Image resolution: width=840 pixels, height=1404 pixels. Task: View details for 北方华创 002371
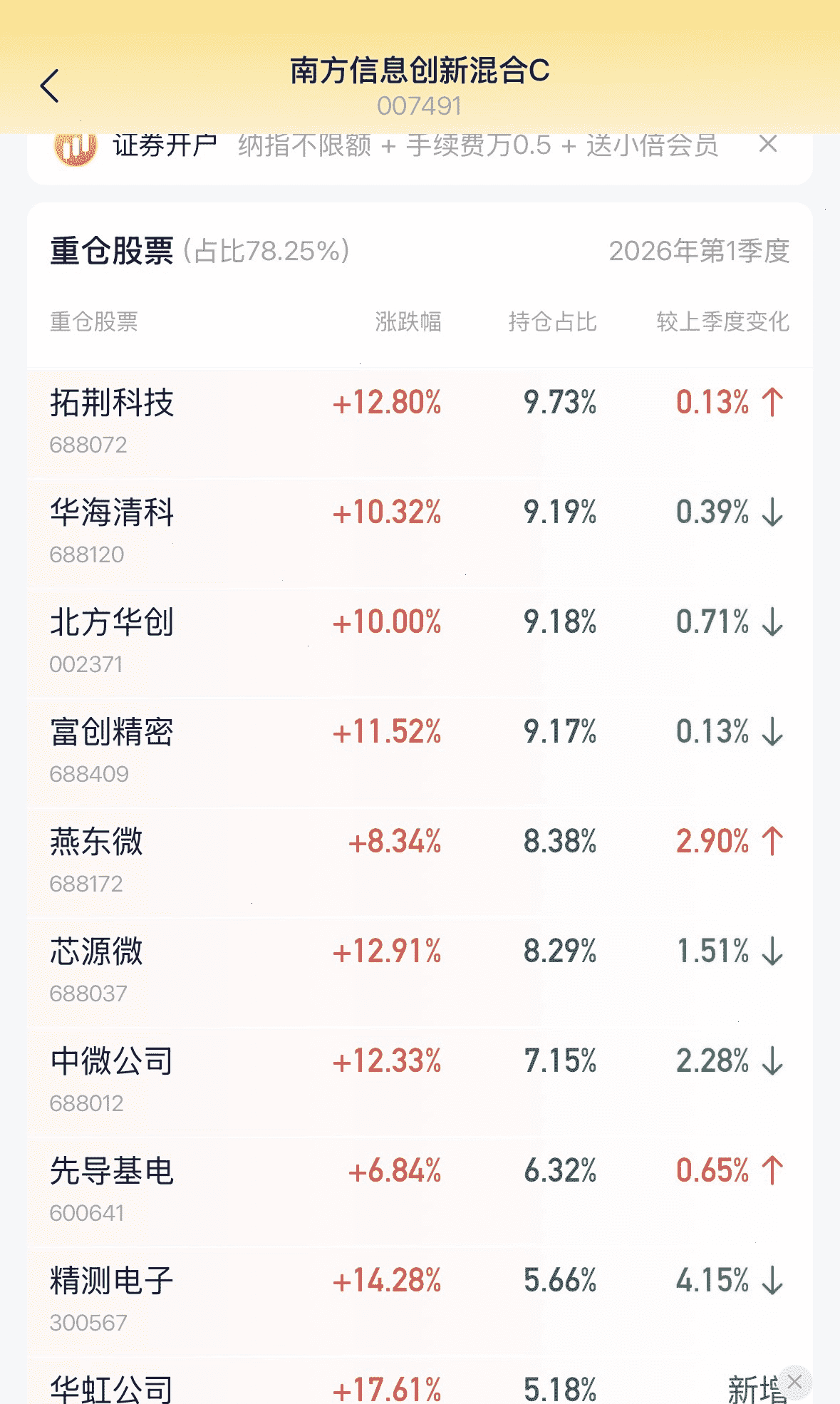tap(420, 642)
